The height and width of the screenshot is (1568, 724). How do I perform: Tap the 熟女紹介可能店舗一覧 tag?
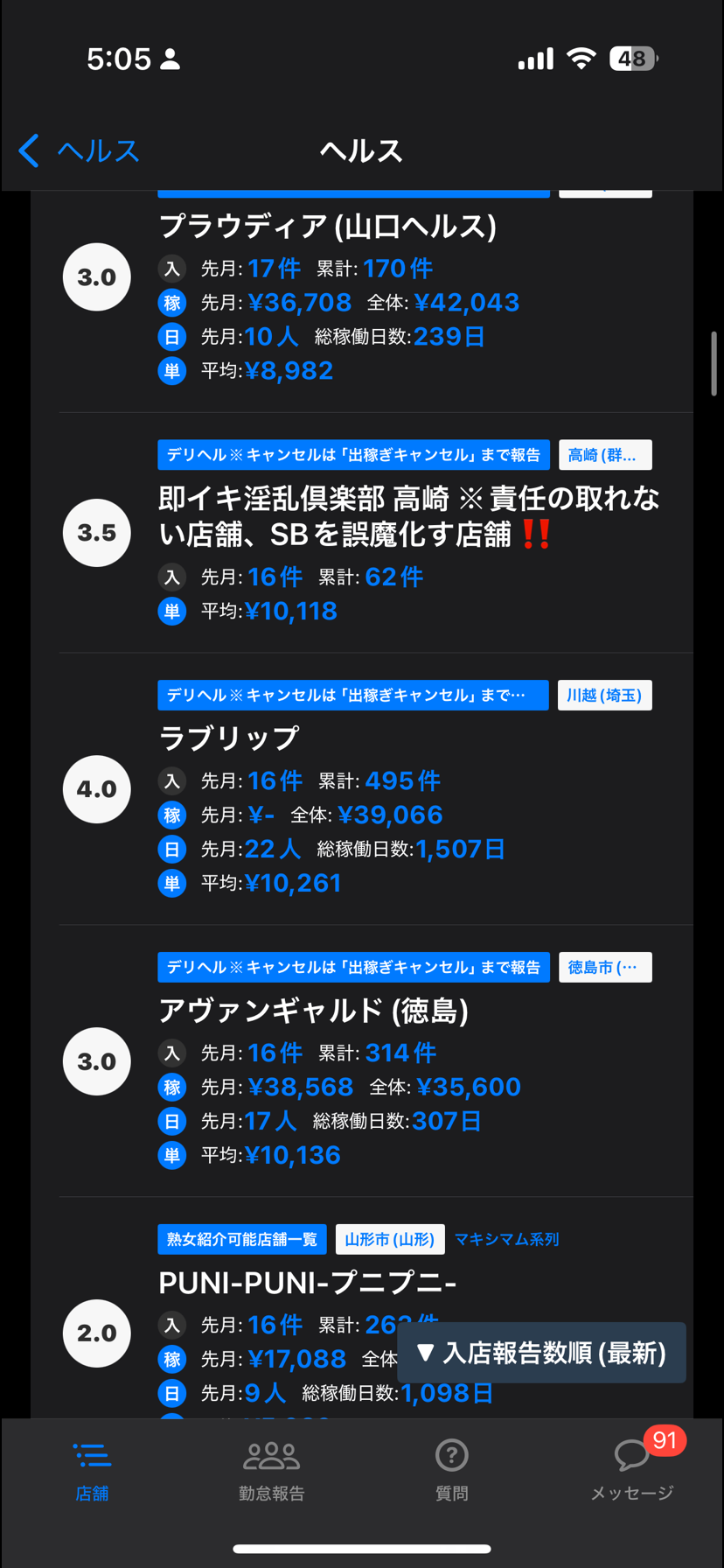click(x=242, y=1239)
